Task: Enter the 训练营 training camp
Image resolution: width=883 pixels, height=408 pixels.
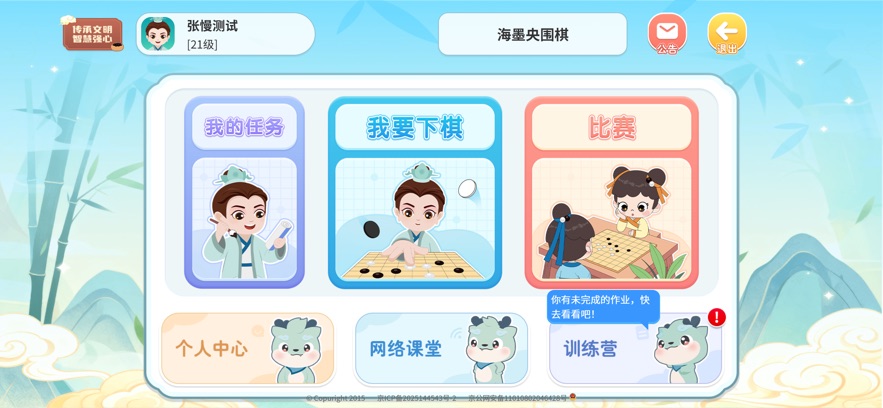Action: click(x=635, y=351)
